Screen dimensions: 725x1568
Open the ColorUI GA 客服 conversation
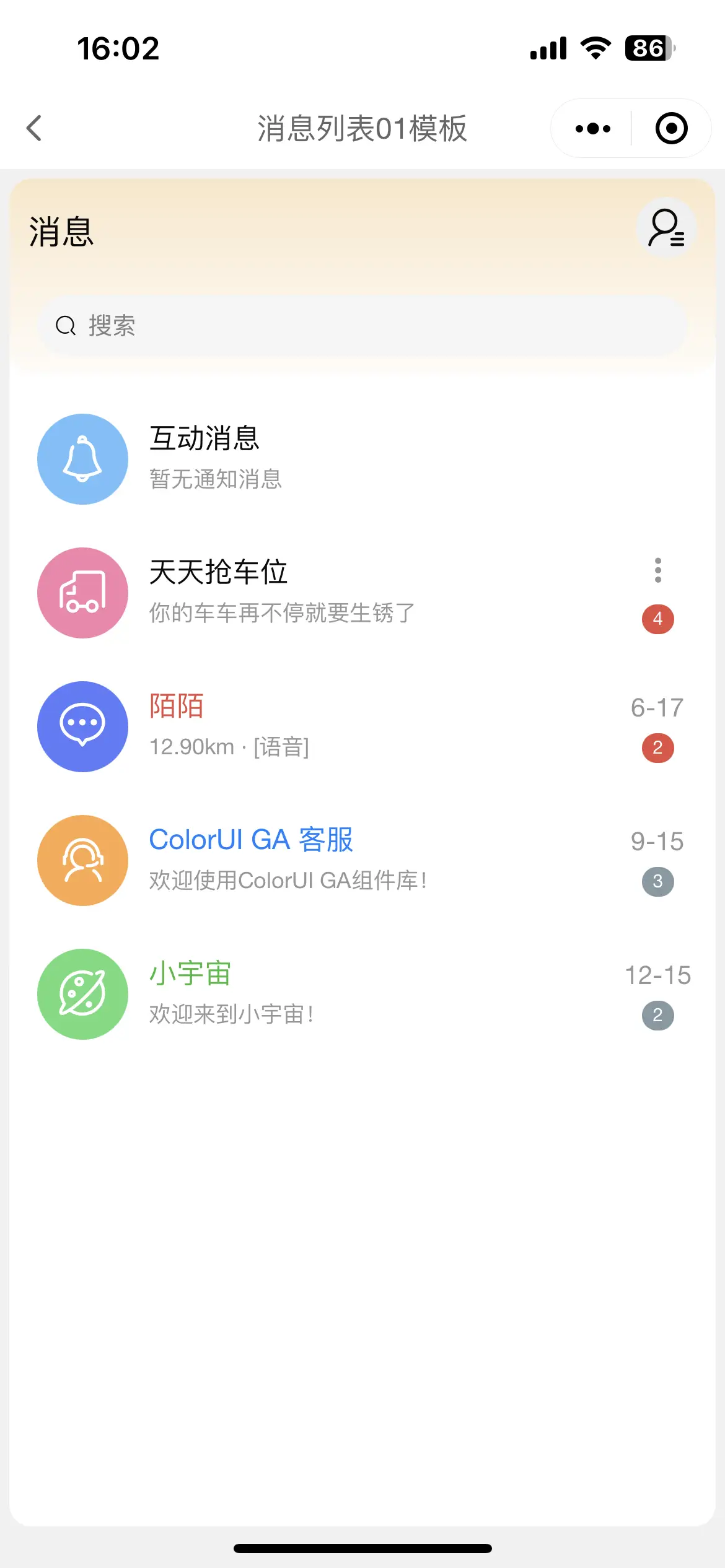pyautogui.click(x=362, y=860)
